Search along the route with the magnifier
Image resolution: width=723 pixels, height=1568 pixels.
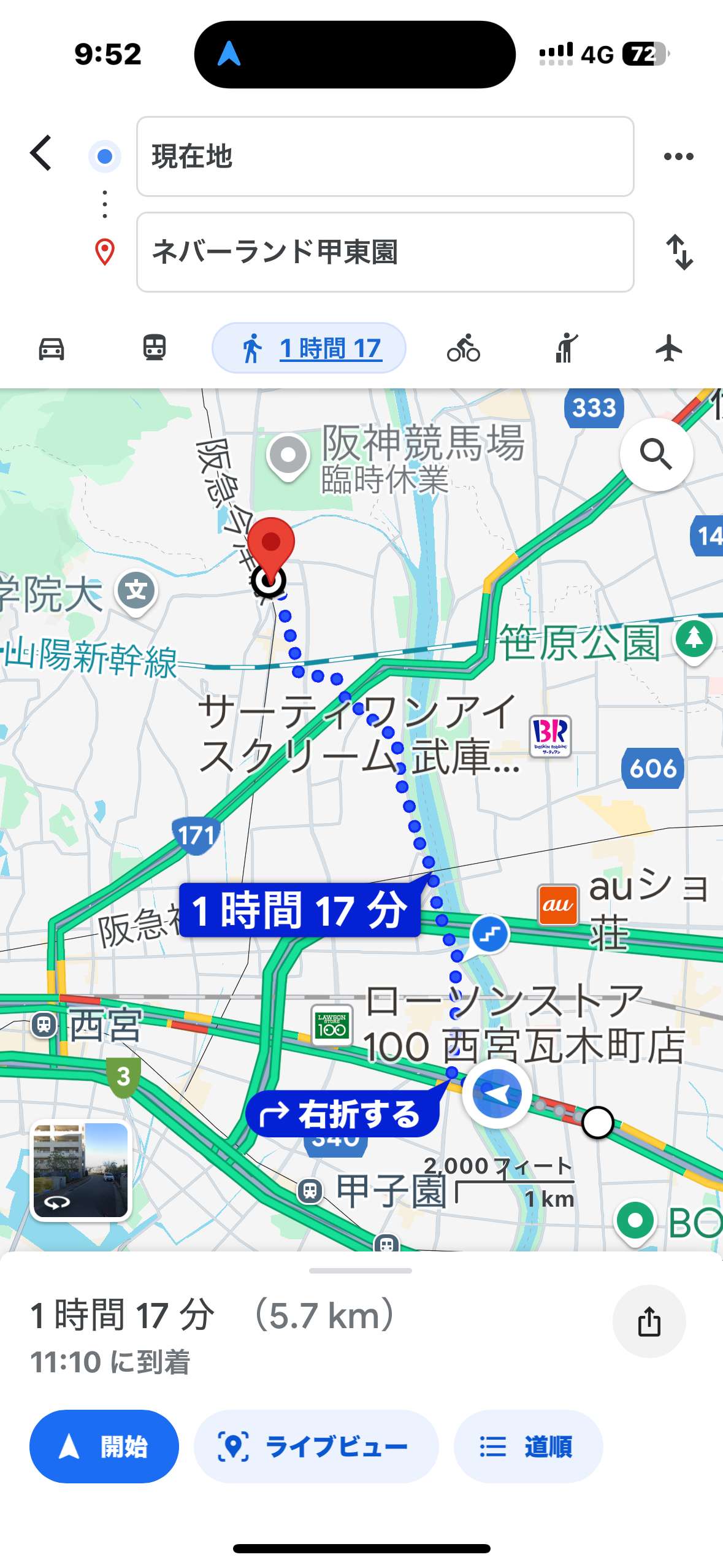[x=656, y=454]
